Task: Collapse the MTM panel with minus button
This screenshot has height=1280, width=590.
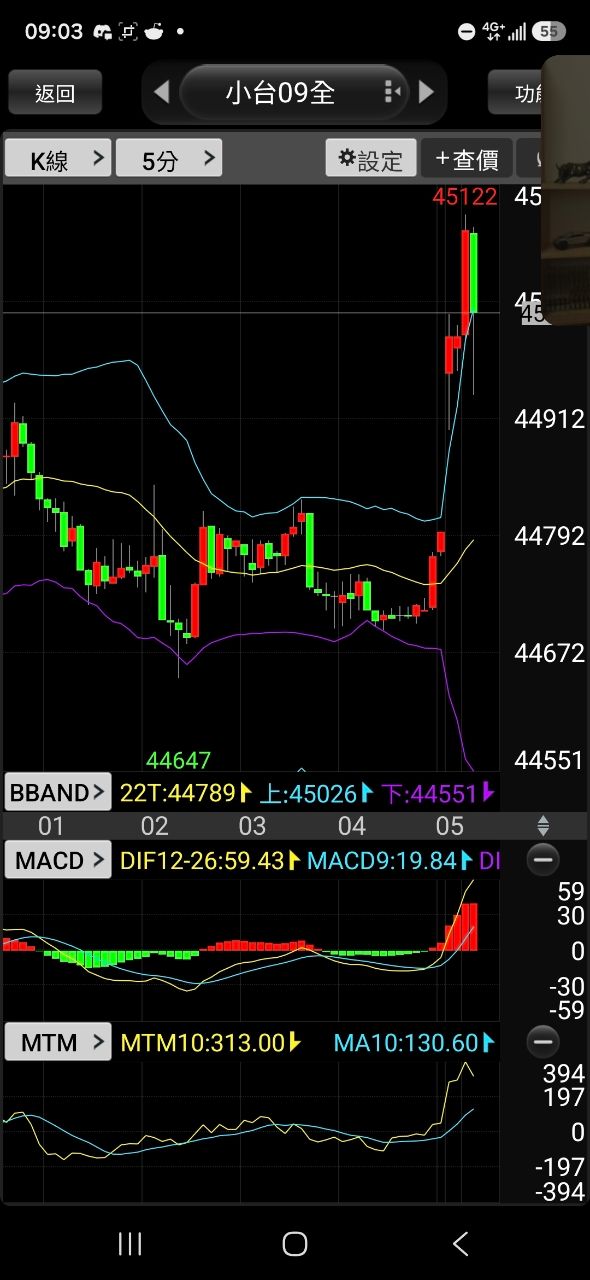Action: coord(543,1043)
